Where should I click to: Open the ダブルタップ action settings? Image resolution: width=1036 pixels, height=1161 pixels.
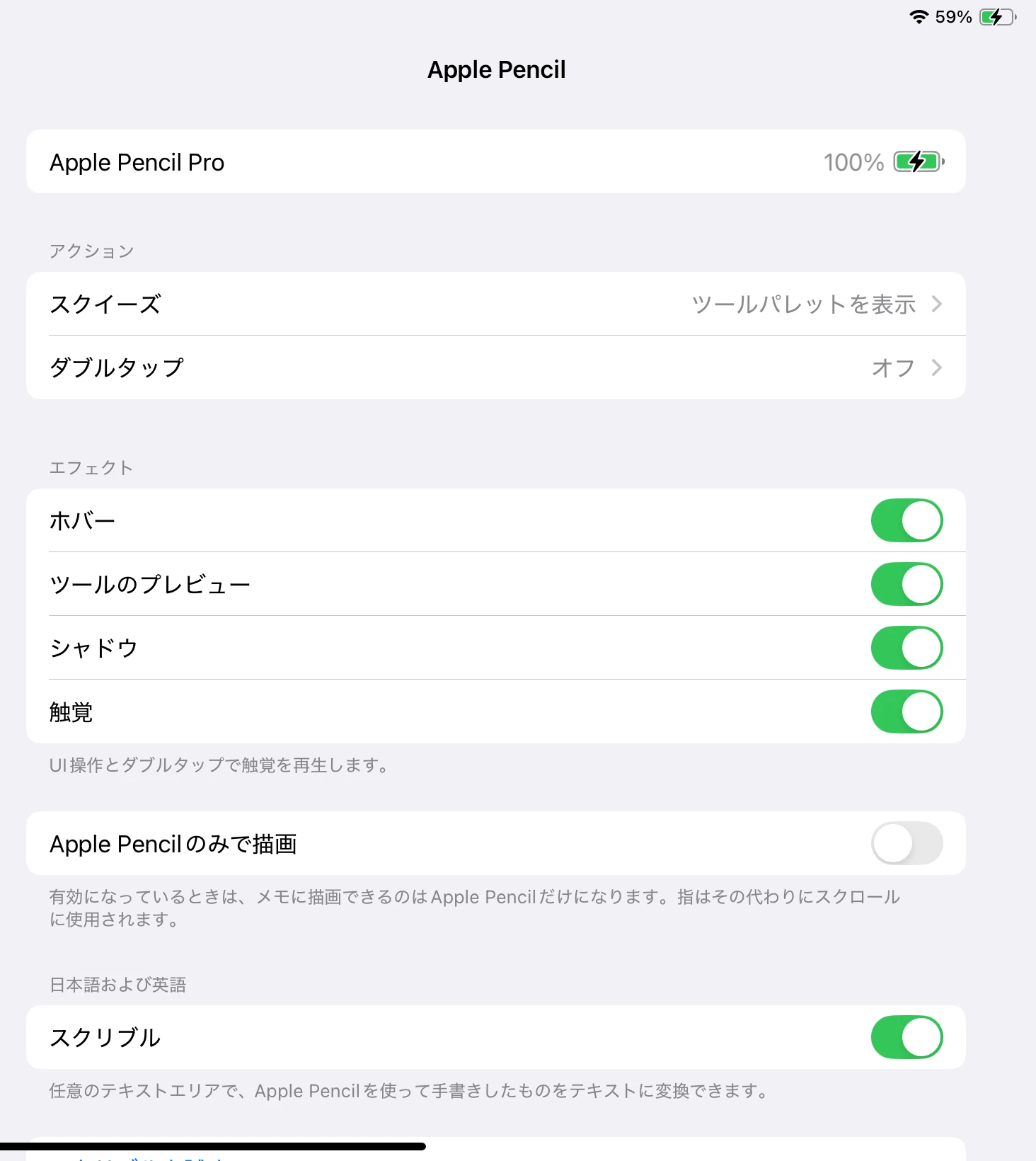point(495,367)
